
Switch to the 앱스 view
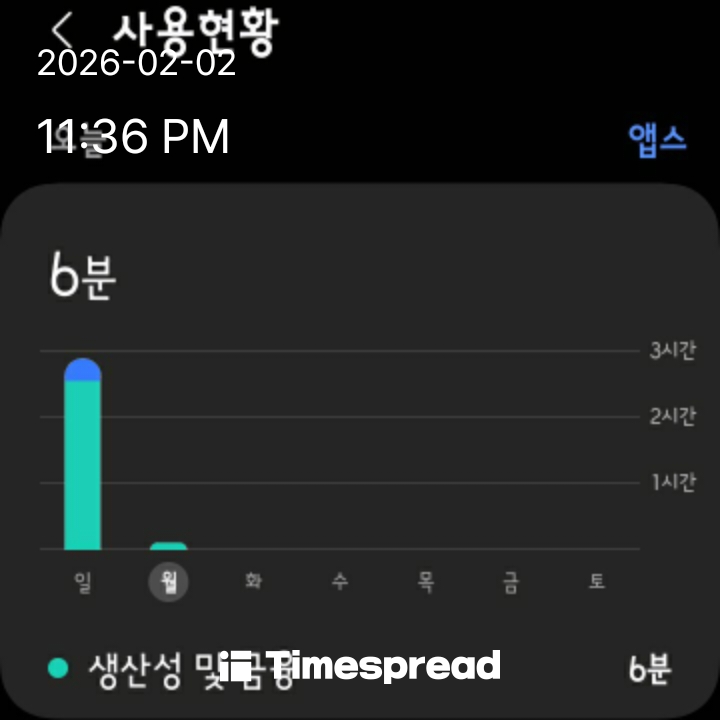click(x=657, y=138)
